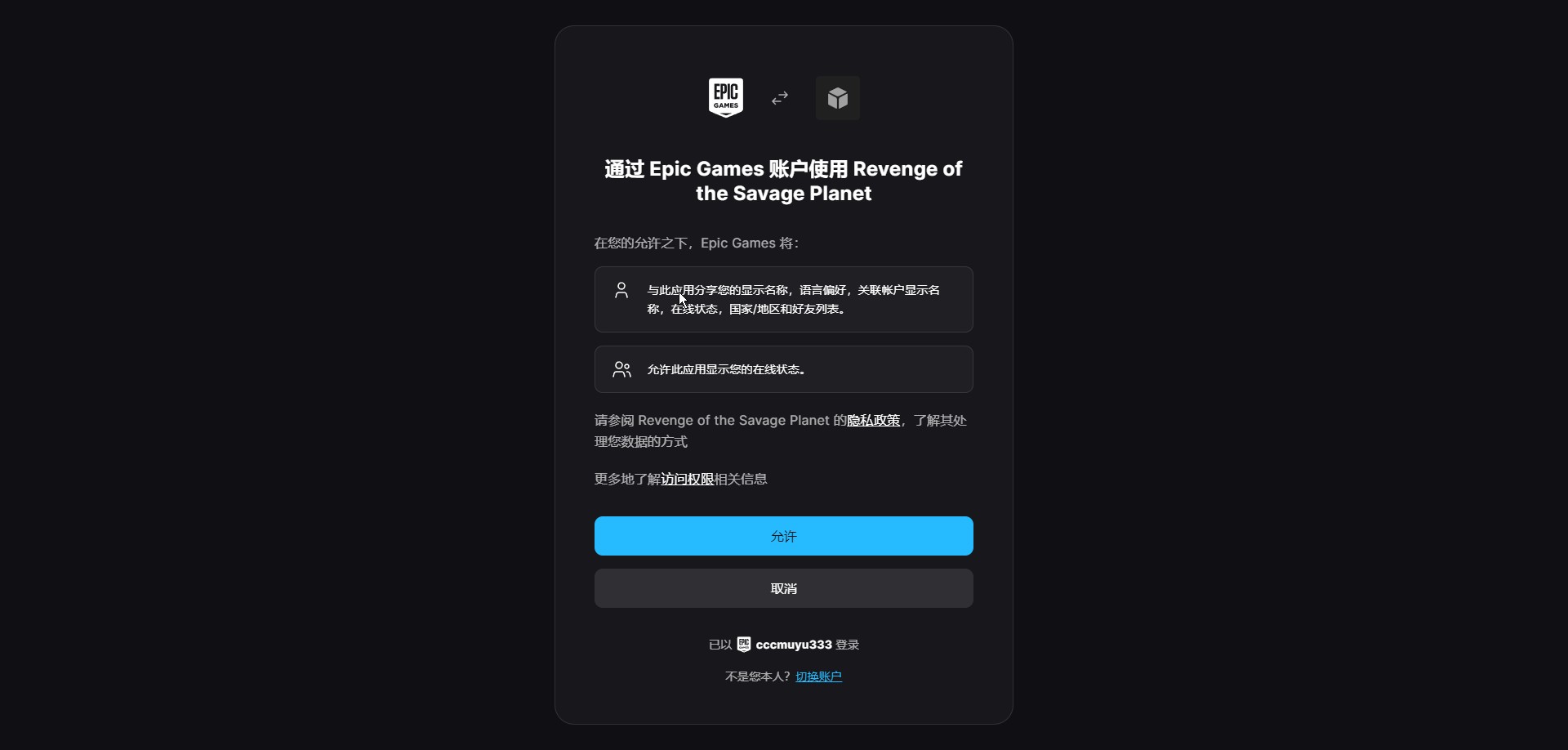Screen dimensions: 1568x750
Task: Tap the 取消 (Cancel) button
Action: [x=783, y=588]
